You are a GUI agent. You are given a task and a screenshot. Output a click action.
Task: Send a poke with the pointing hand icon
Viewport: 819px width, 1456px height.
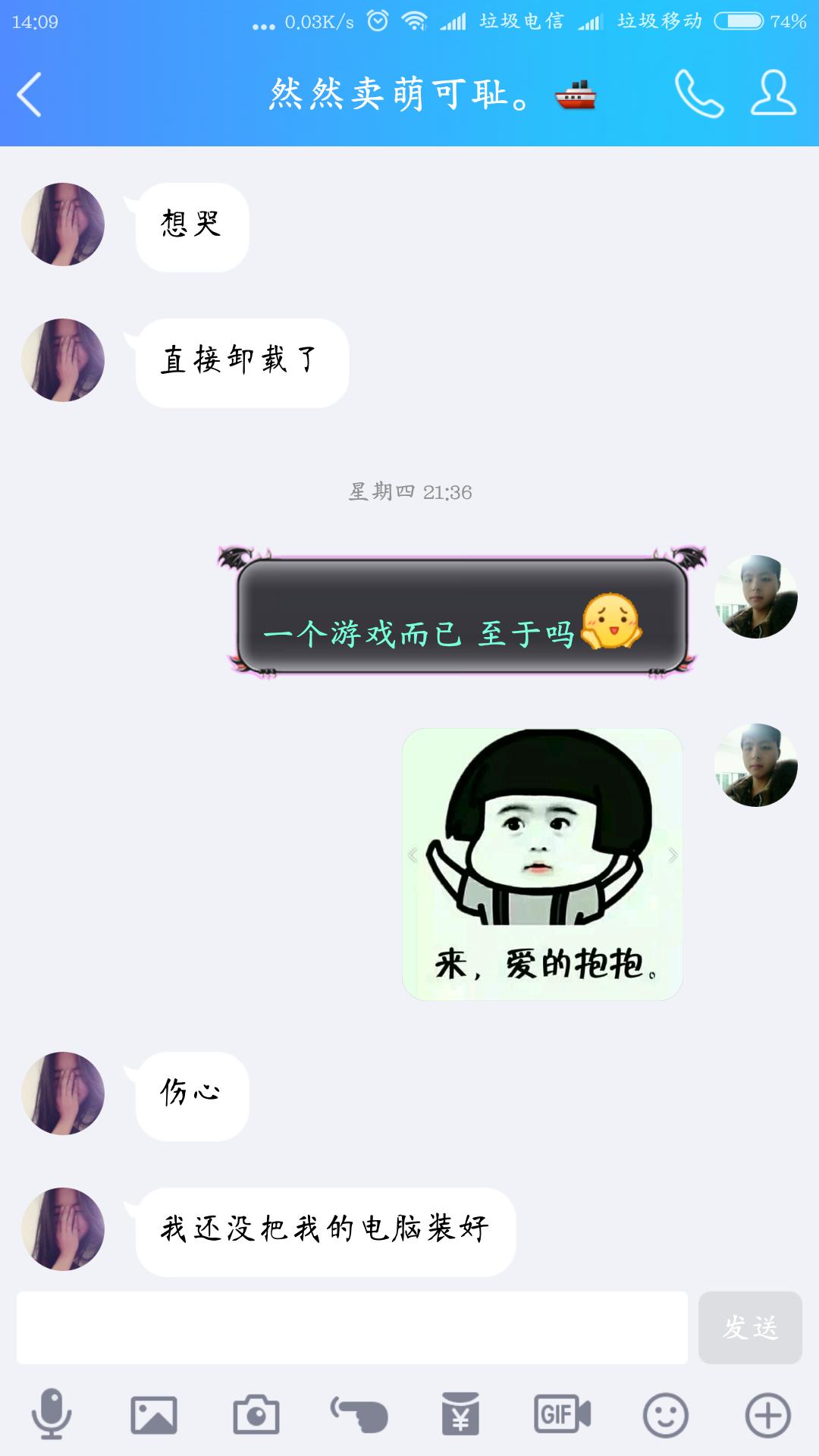(359, 1414)
